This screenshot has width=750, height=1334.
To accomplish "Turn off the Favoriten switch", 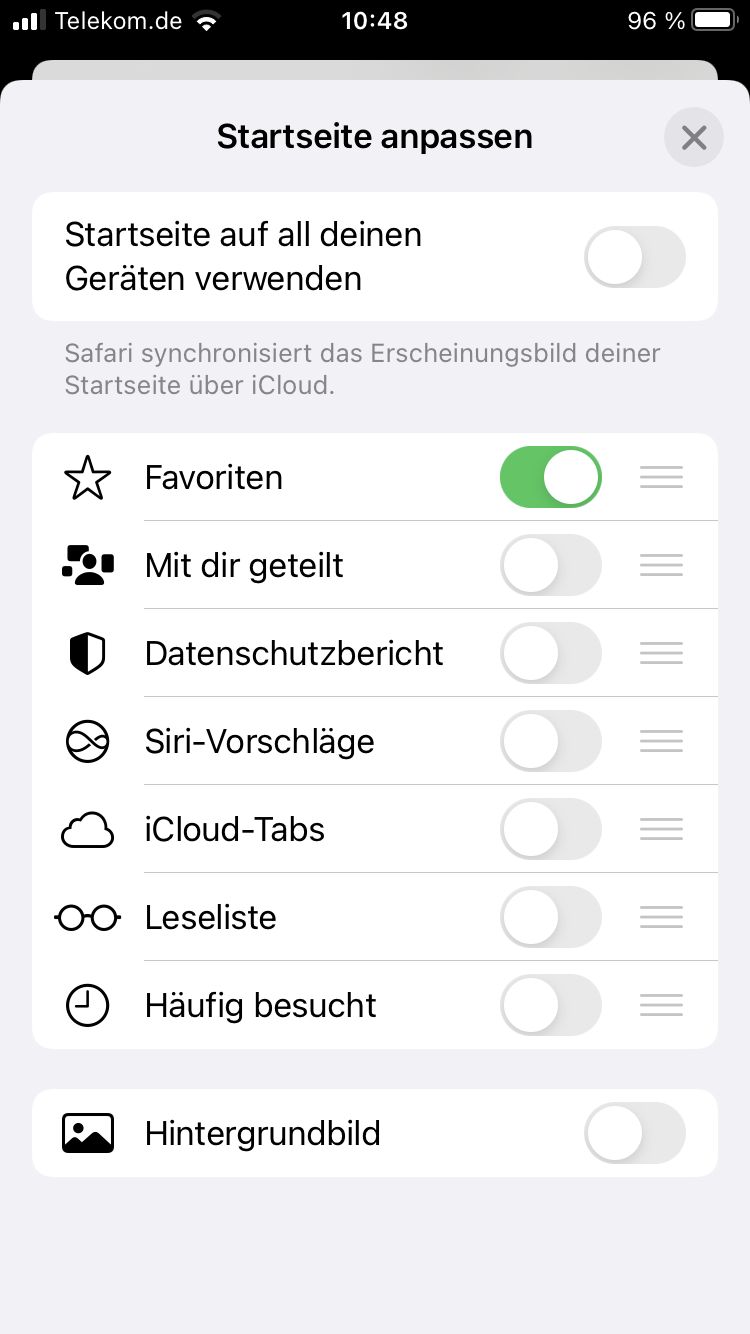I will (551, 477).
